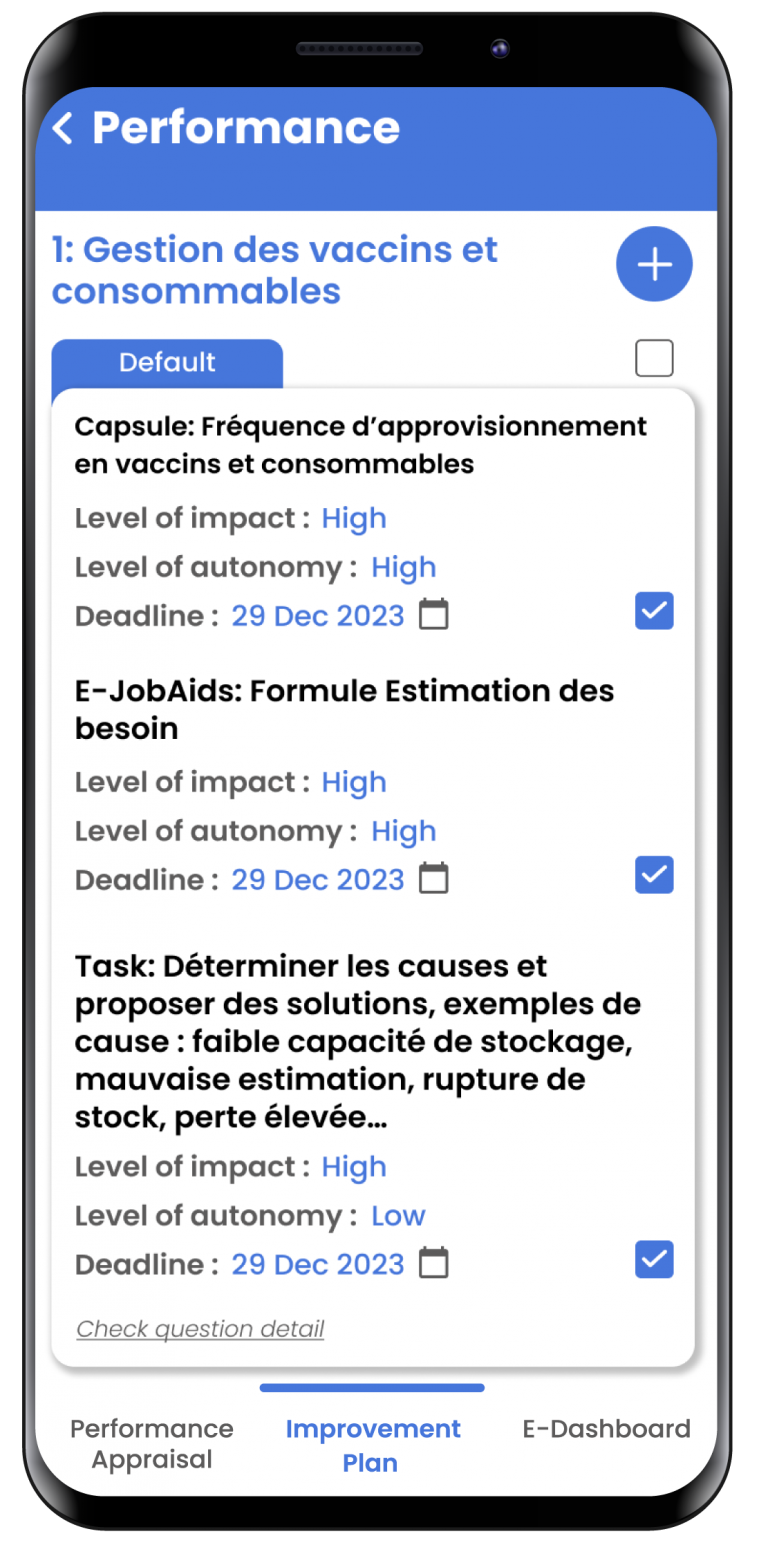768x1565 pixels.
Task: Open the Check question detail link
Action: coord(200,1329)
